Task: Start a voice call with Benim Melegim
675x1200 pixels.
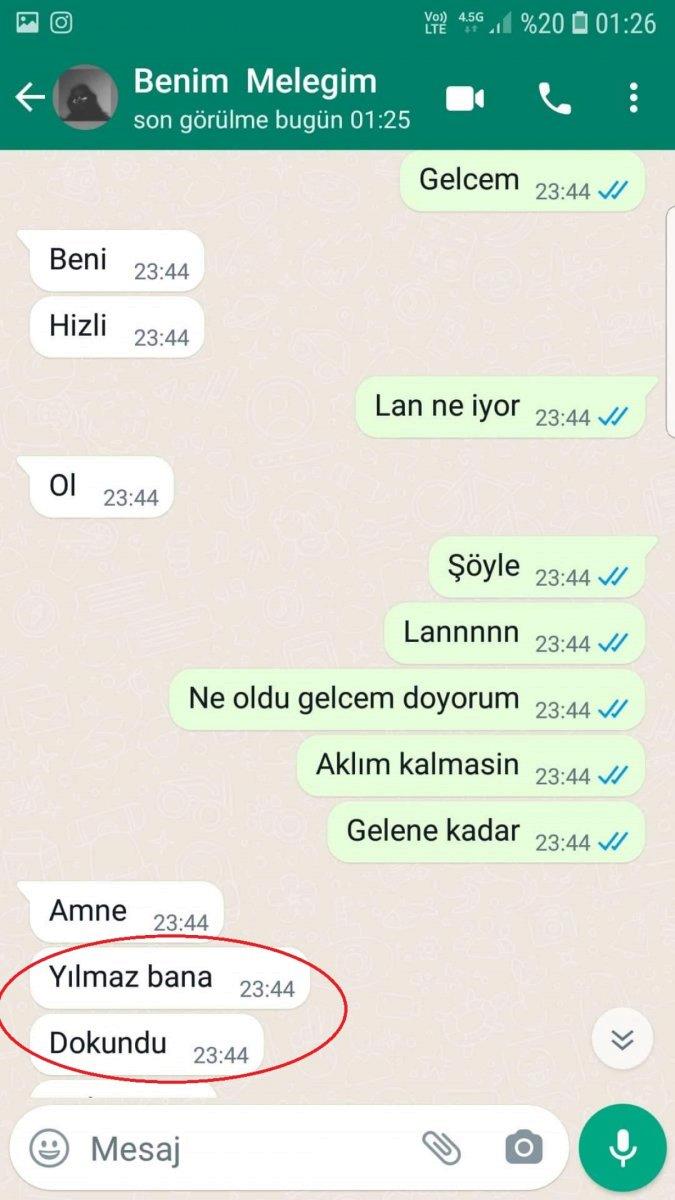Action: (554, 98)
